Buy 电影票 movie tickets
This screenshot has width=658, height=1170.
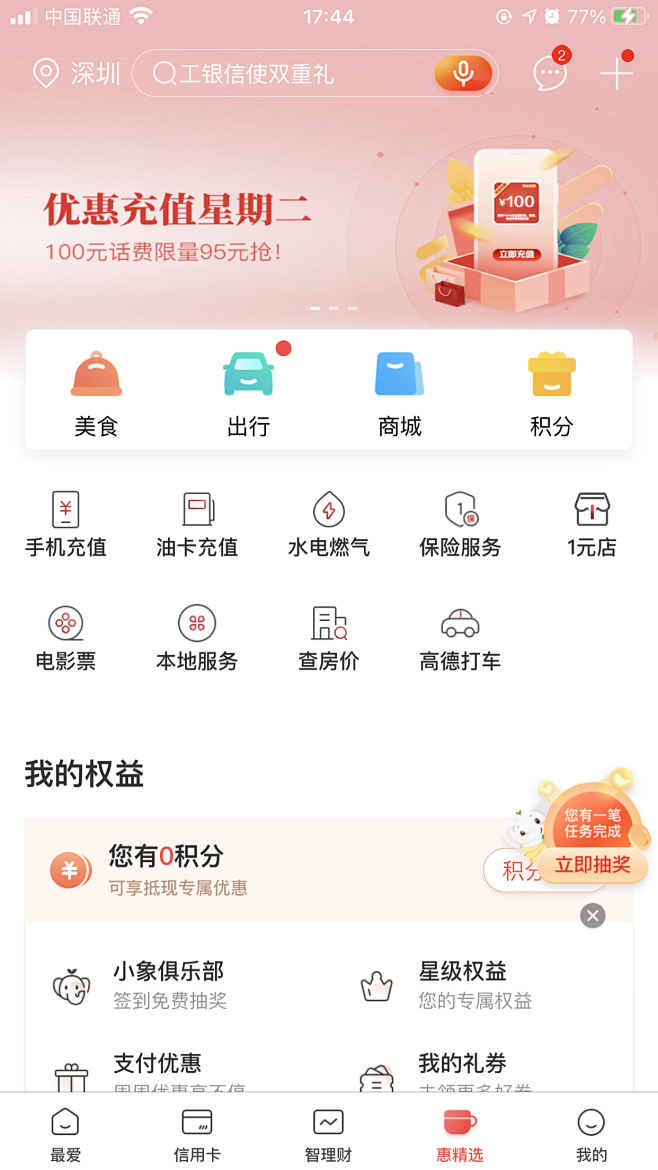point(66,637)
